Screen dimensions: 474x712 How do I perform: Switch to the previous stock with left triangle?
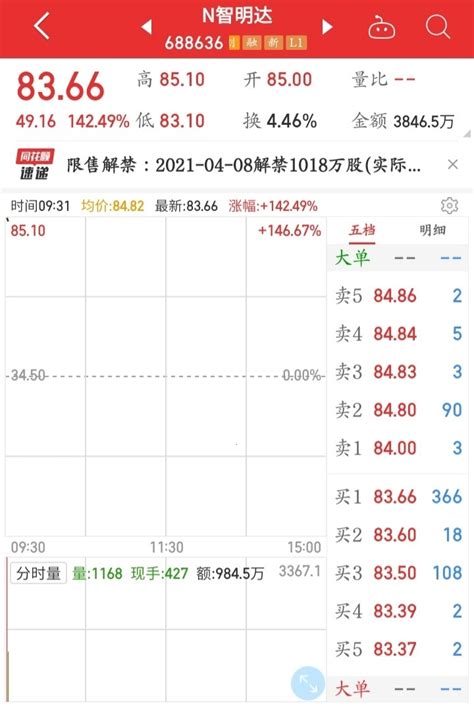146,27
